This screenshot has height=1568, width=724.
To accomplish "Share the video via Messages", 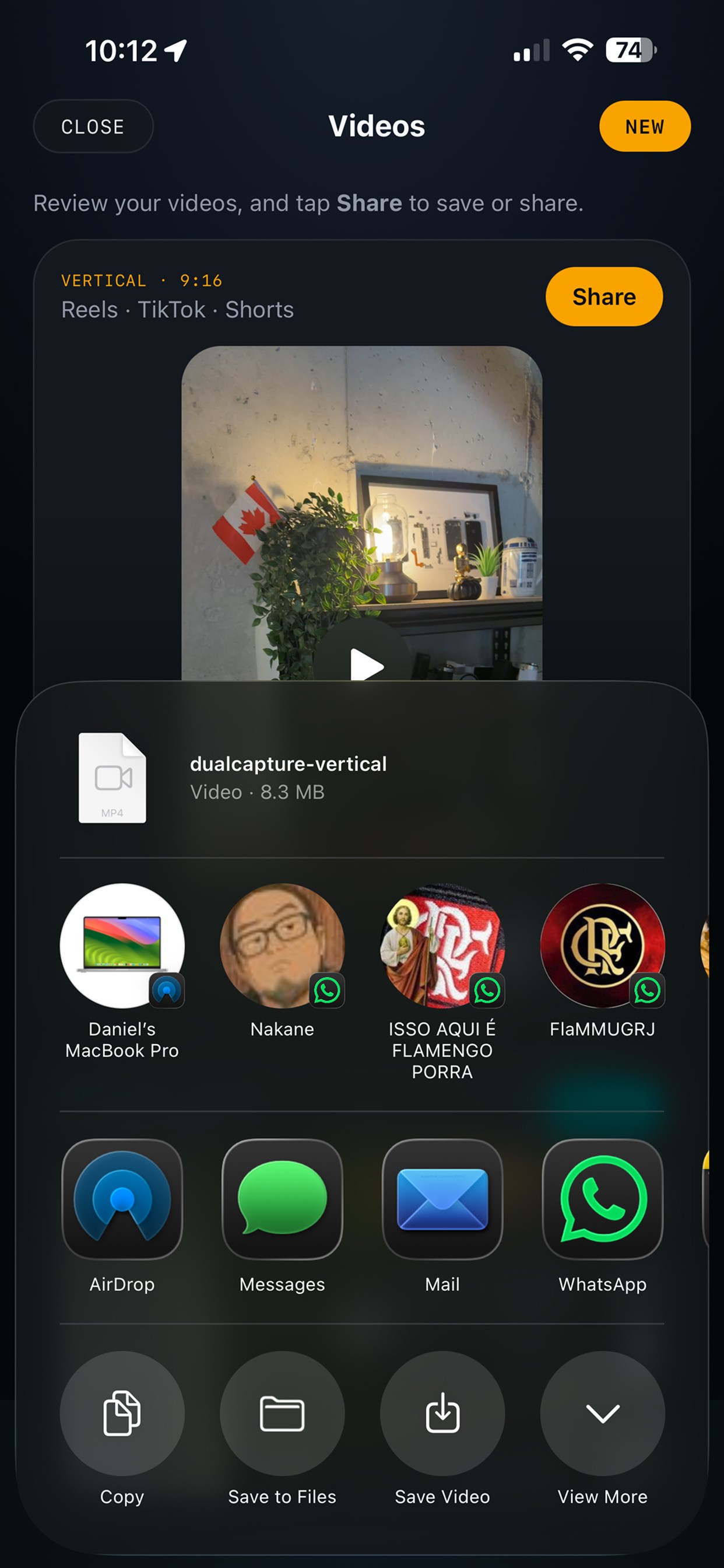I will 282,1215.
